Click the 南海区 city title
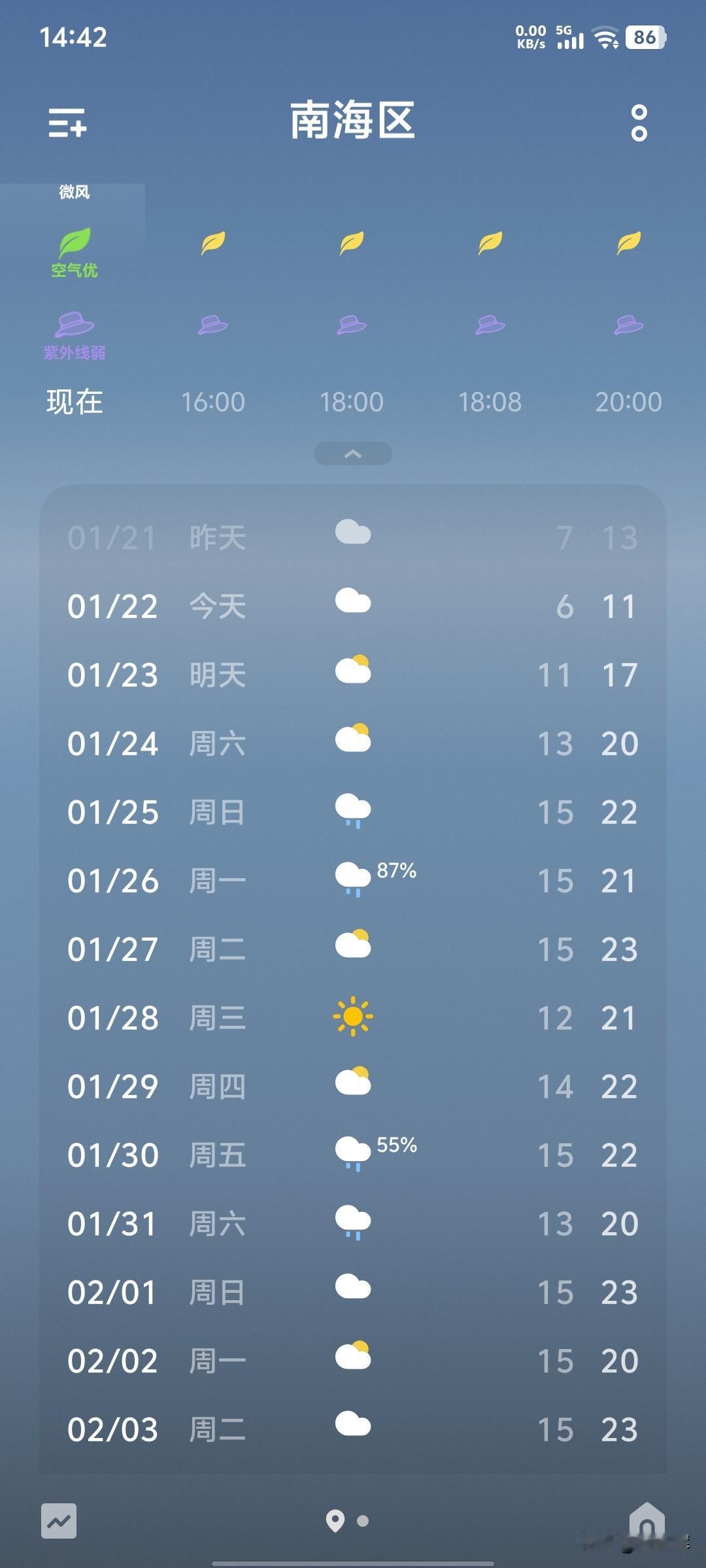Image resolution: width=706 pixels, height=1568 pixels. click(x=353, y=123)
